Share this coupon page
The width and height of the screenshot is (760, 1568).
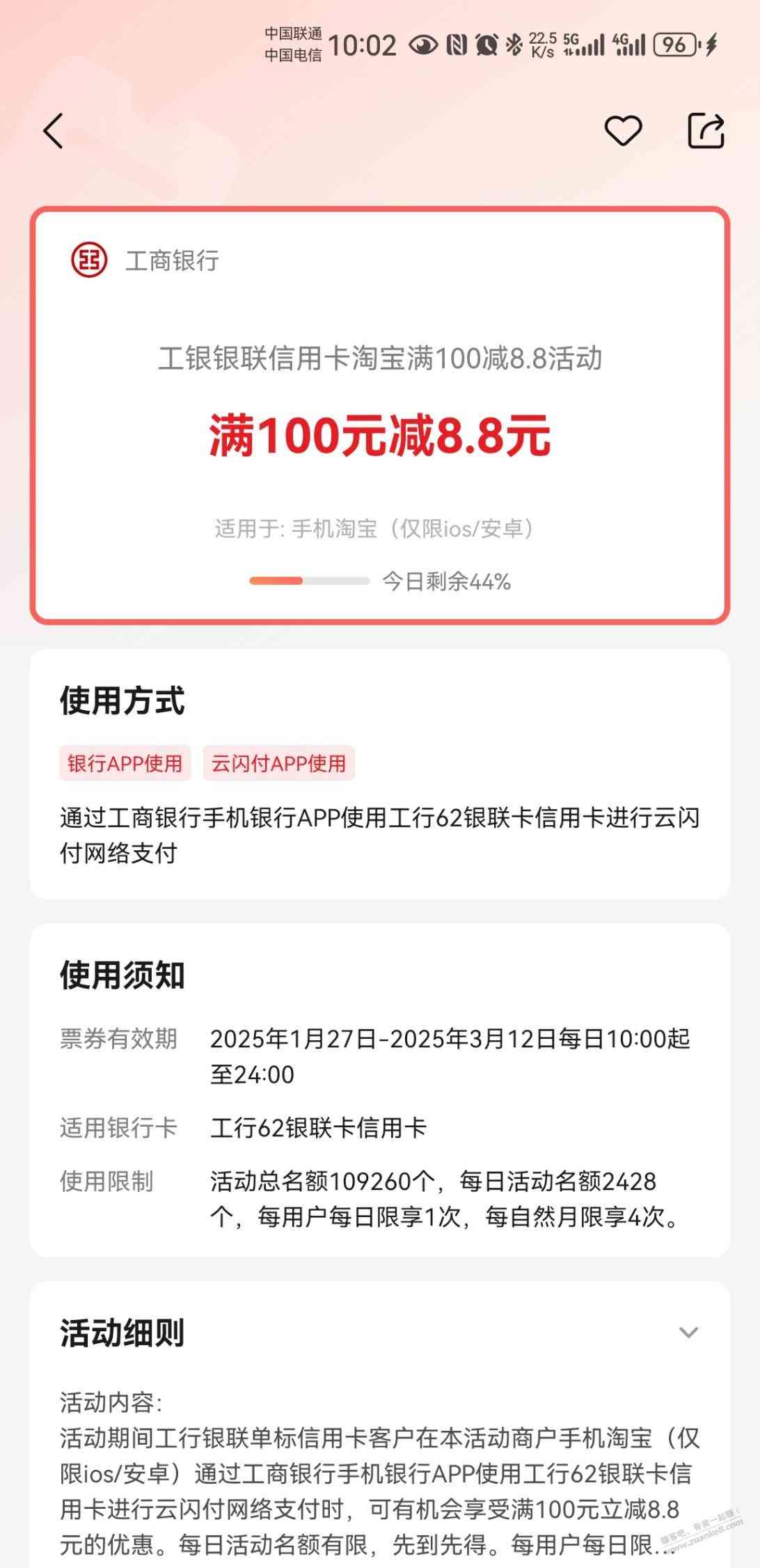pos(706,131)
